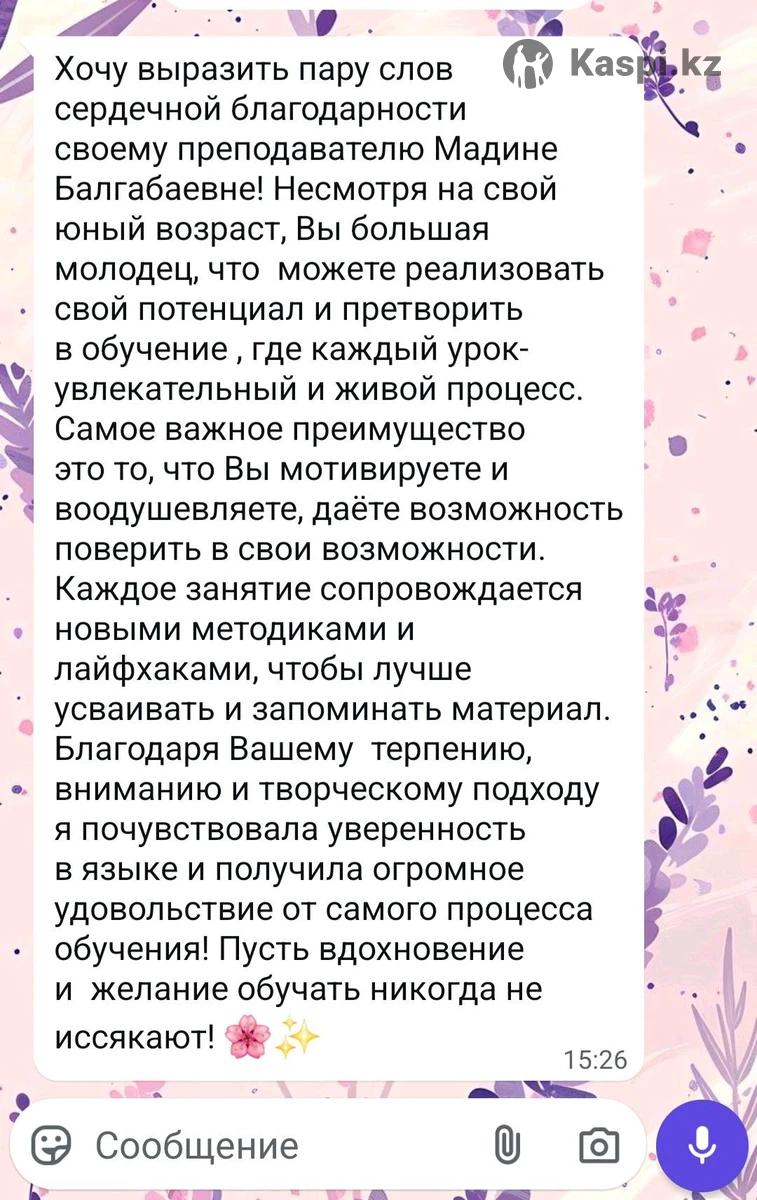The image size is (757, 1200).
Task: Open the sticker and emoji picker
Action: [52, 1145]
